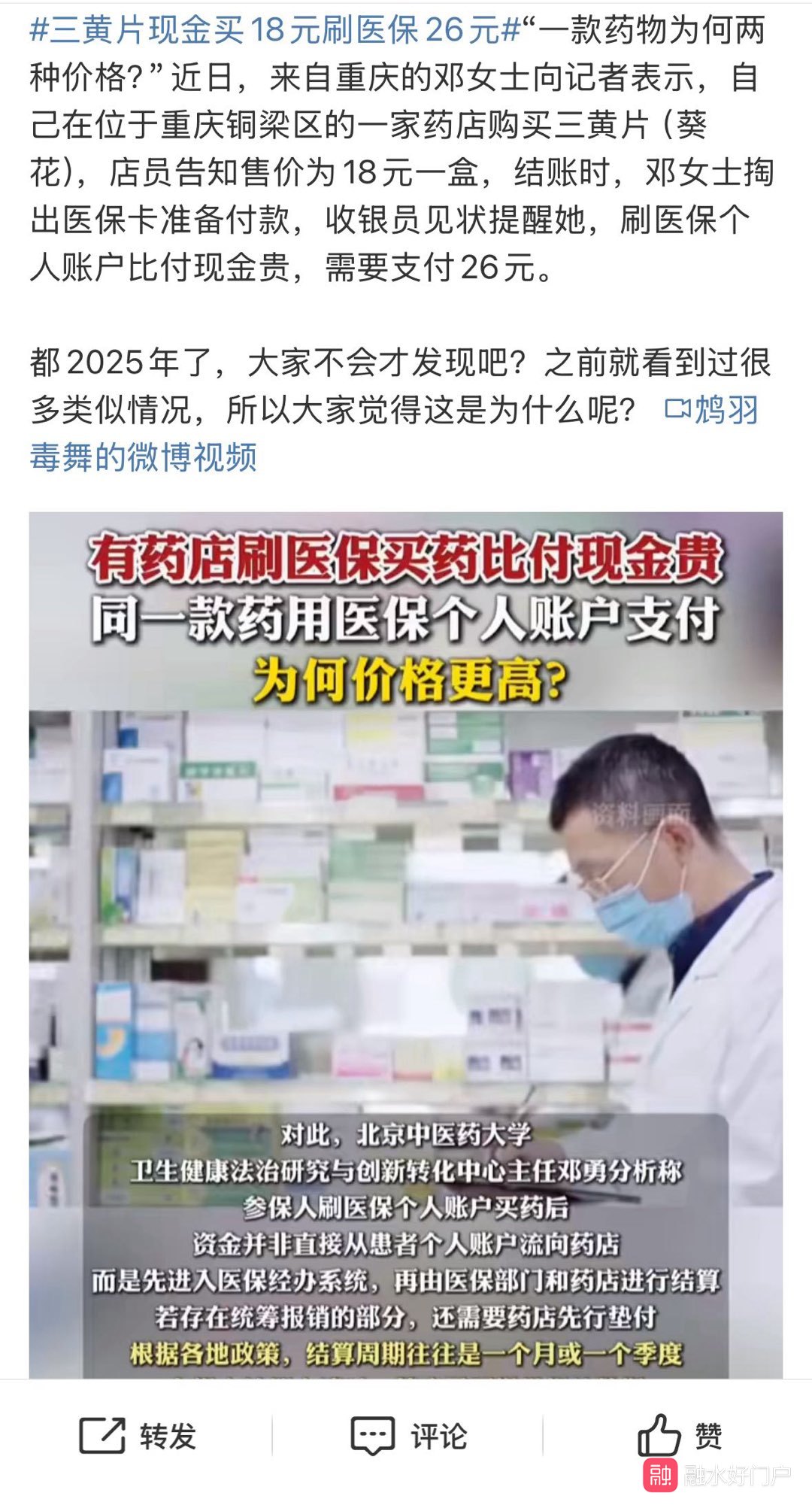Repost this post via 转发

[138, 1436]
